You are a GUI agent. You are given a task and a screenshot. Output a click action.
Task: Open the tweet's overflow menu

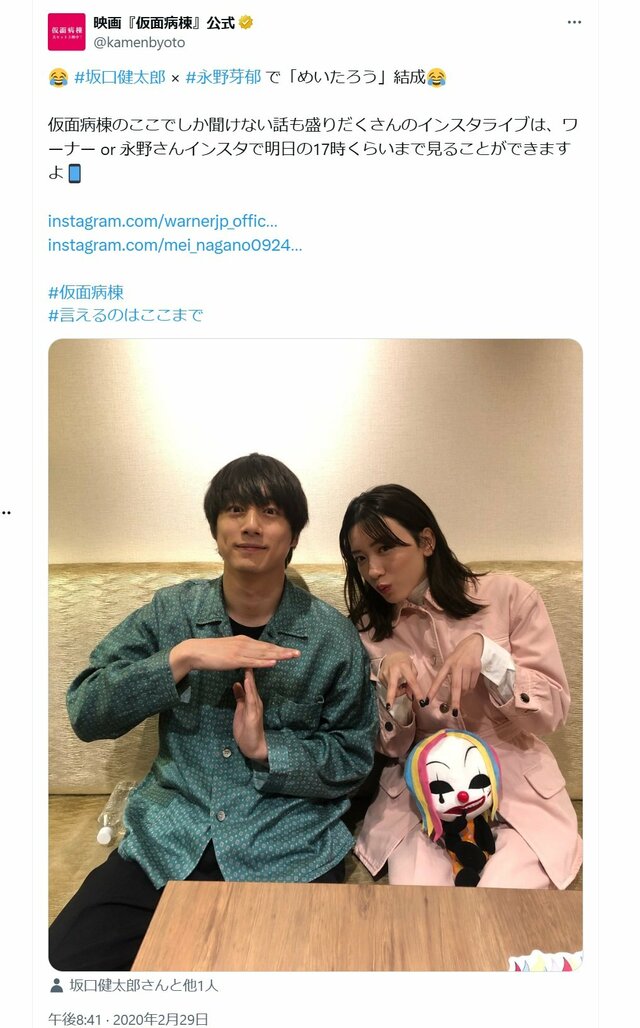[x=574, y=22]
